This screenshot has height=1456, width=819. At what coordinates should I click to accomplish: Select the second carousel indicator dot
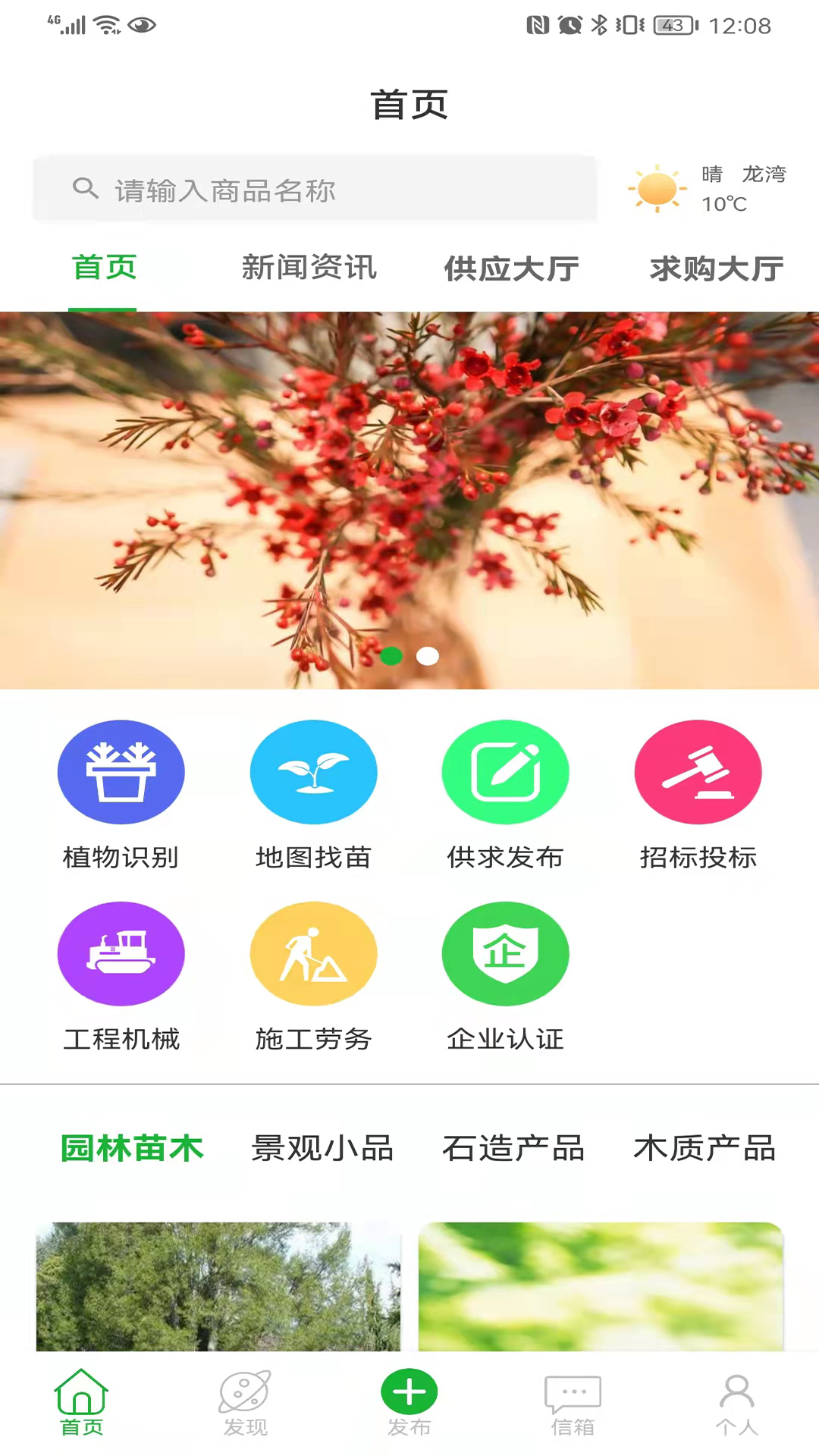point(427,656)
